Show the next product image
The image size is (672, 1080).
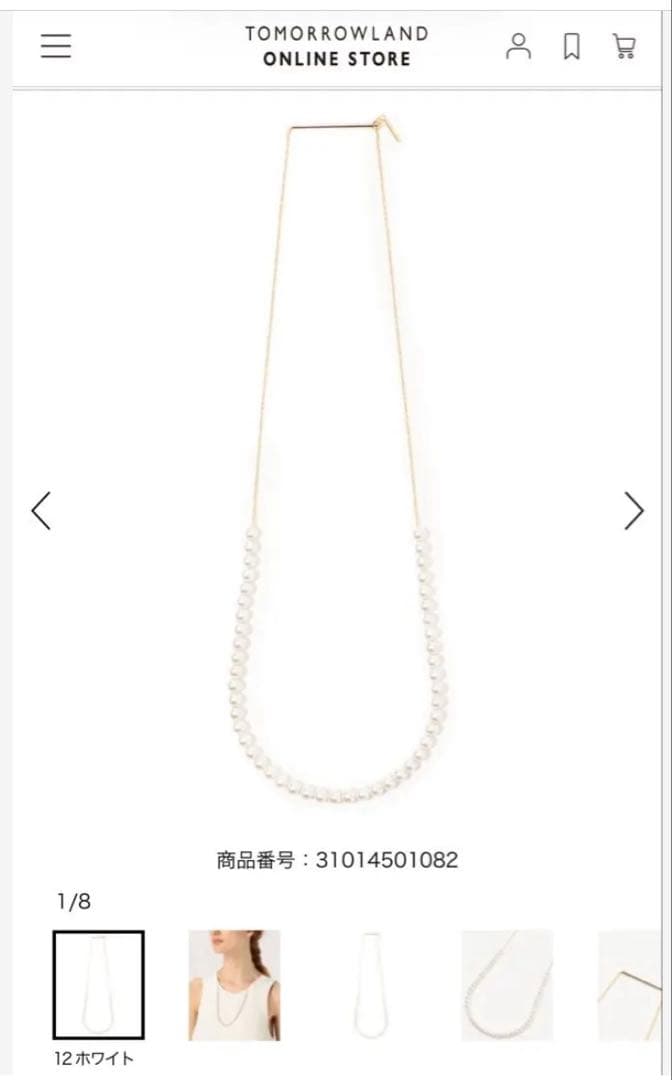[x=633, y=510]
